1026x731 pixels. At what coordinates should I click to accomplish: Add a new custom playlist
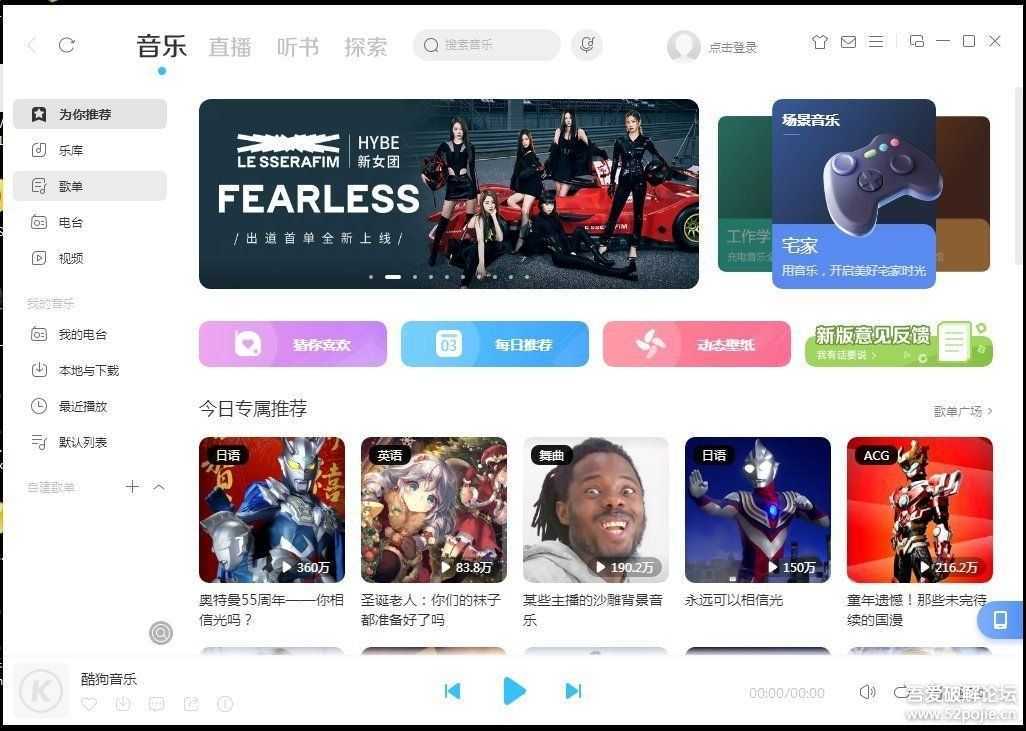pyautogui.click(x=132, y=487)
